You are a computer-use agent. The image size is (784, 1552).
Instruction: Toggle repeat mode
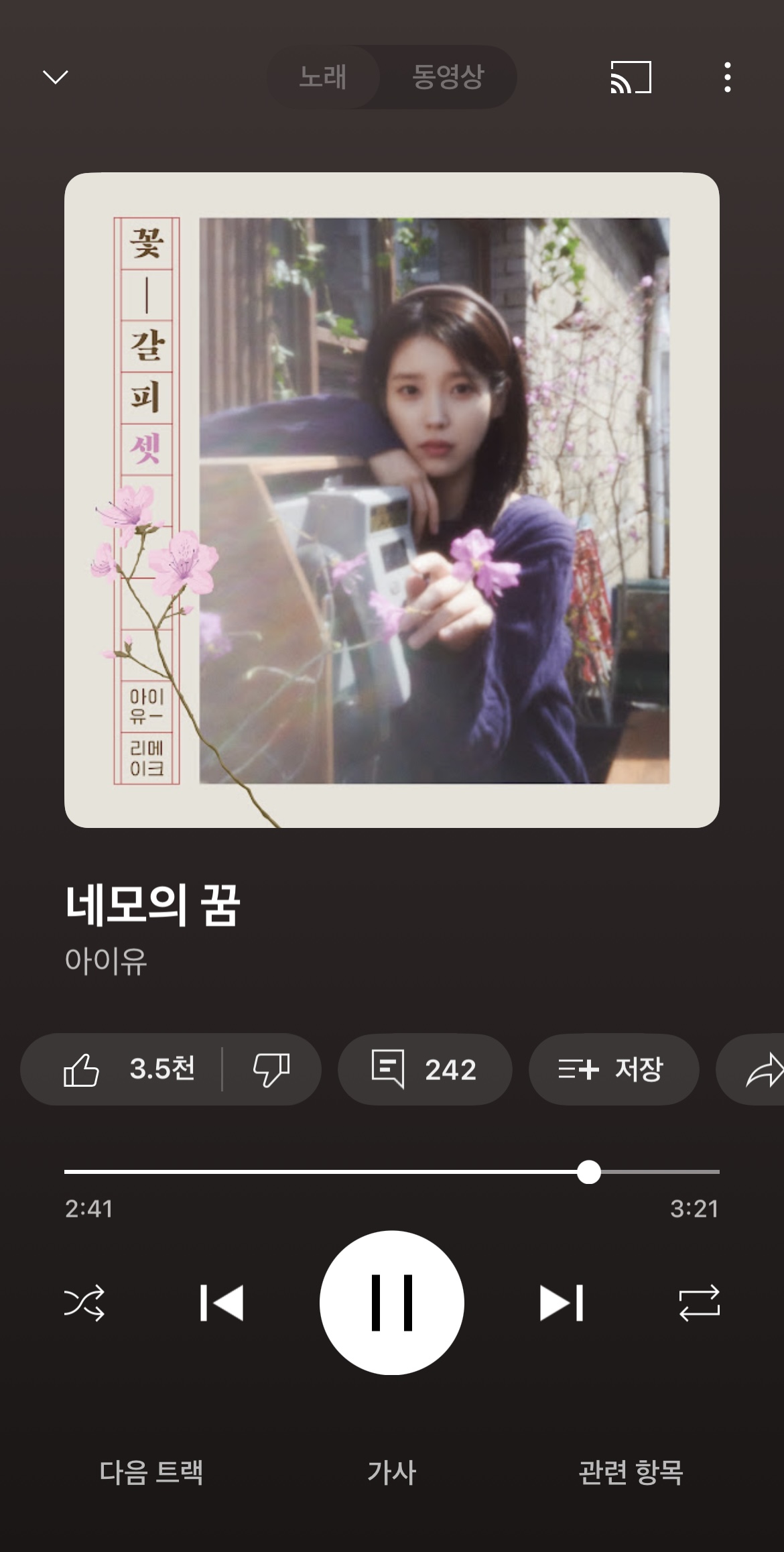[x=699, y=1303]
